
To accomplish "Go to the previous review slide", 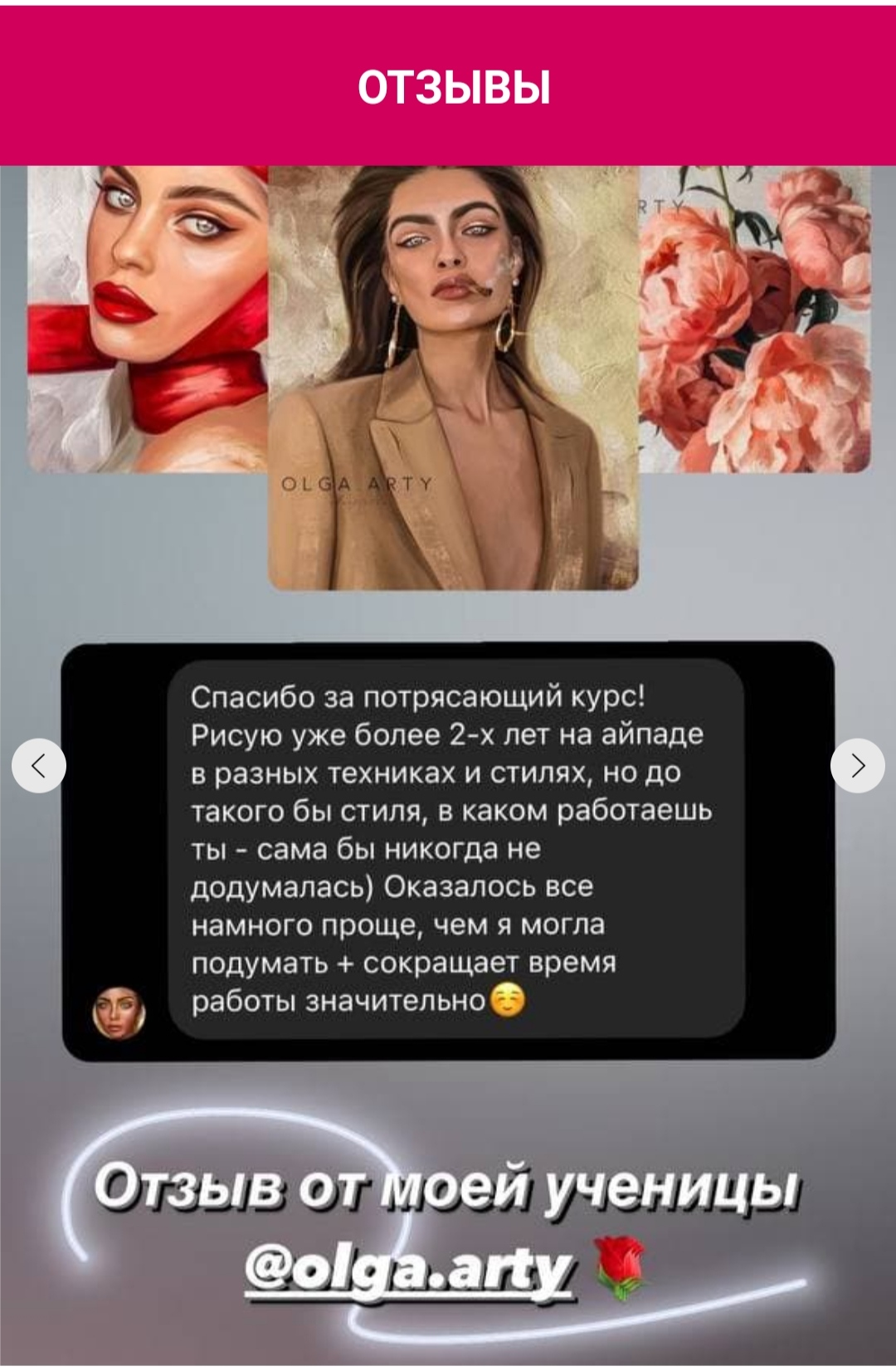I will [x=39, y=765].
